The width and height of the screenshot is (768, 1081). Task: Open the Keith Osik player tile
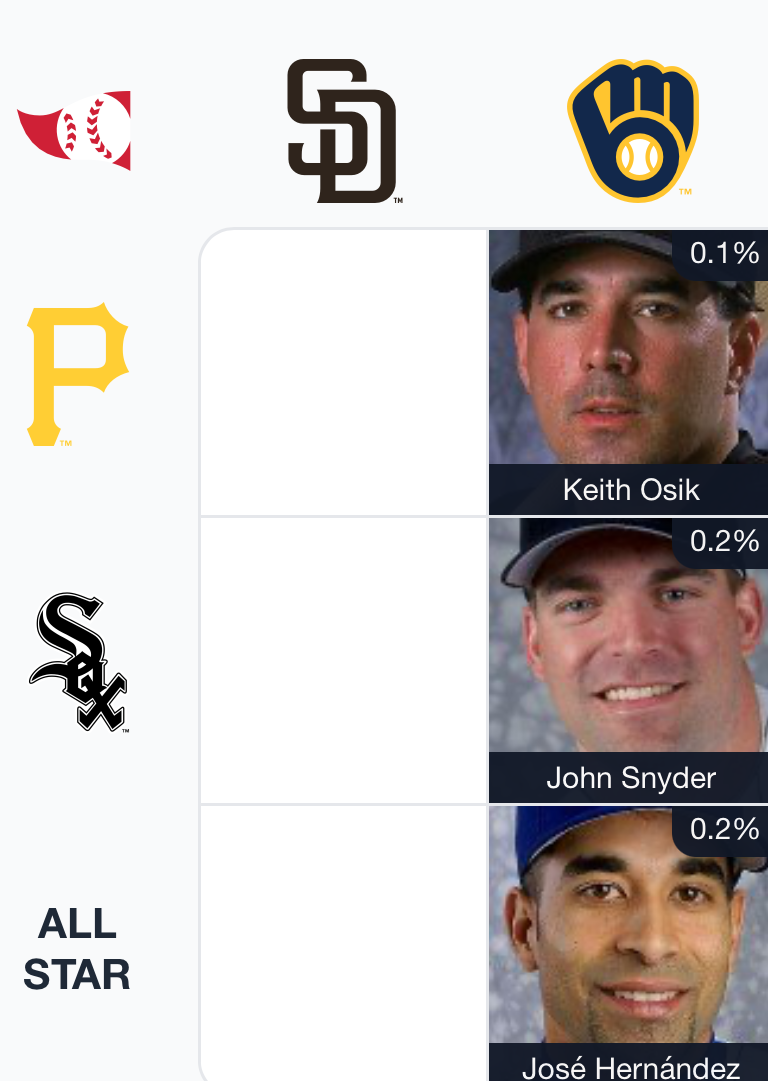[x=628, y=372]
